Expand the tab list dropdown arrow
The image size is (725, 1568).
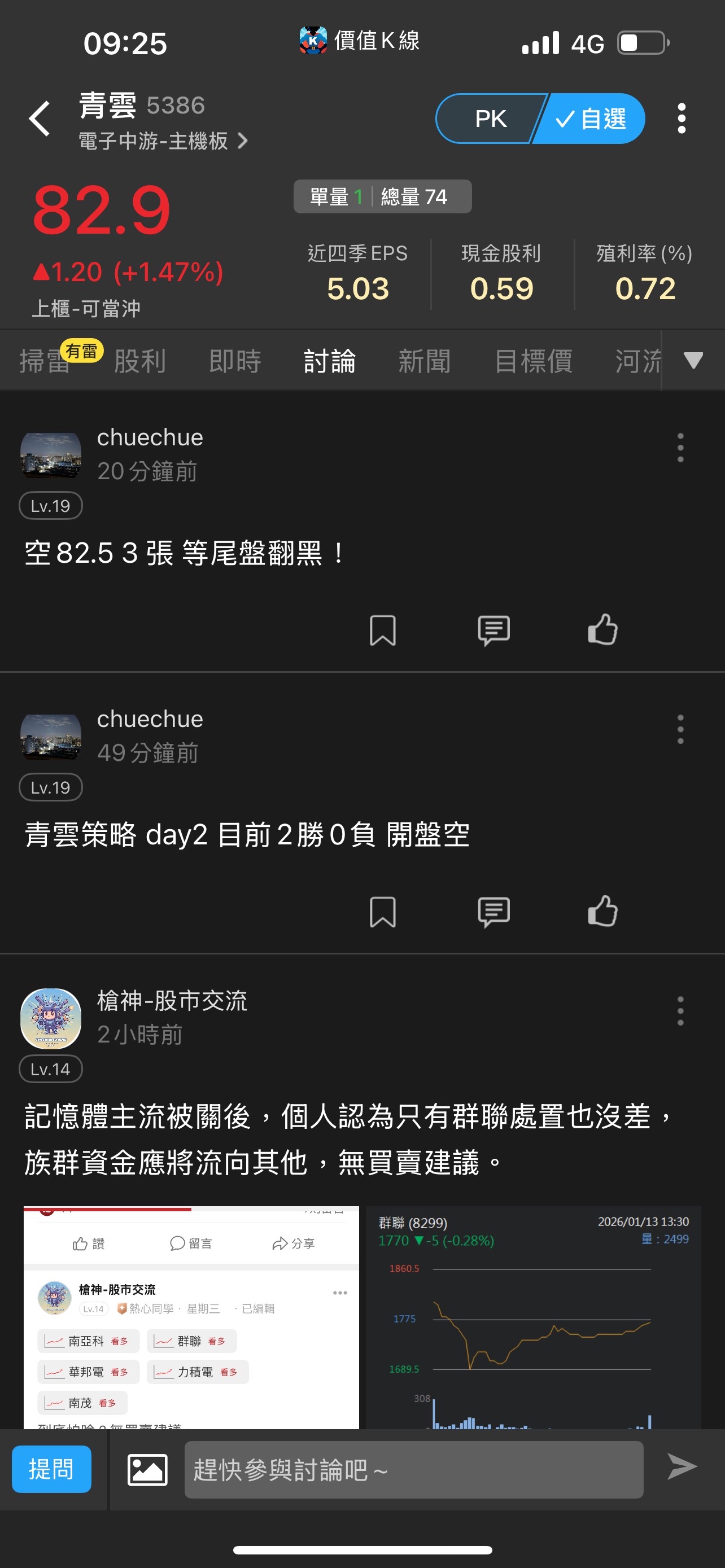(x=693, y=360)
